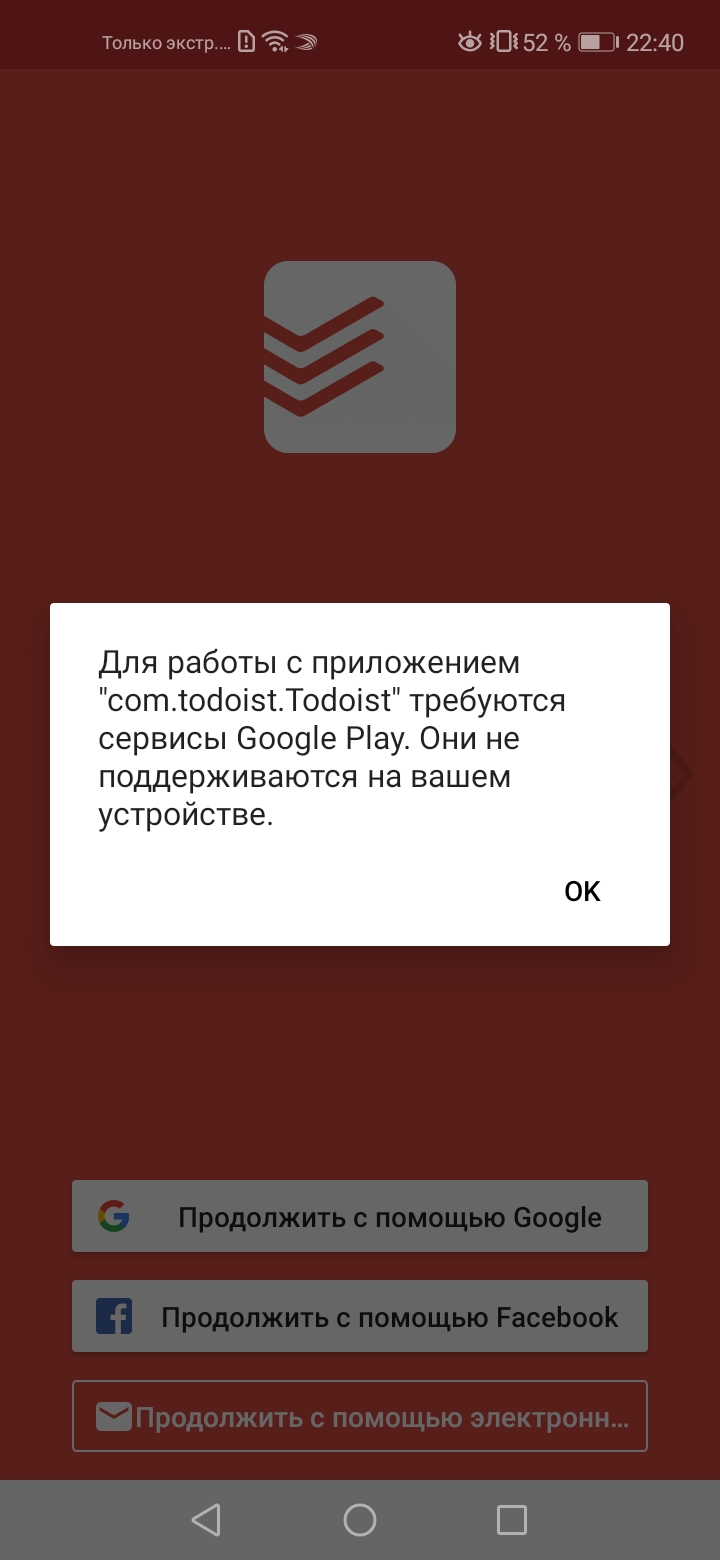Dismiss the dialog with OK

click(x=582, y=891)
